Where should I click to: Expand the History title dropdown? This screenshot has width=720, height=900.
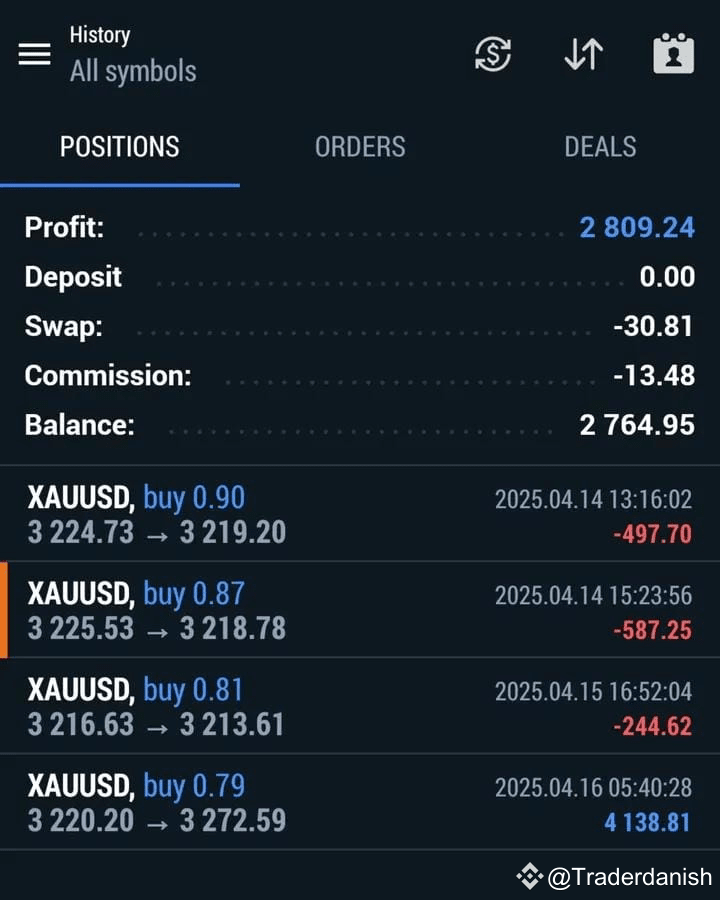click(x=99, y=35)
